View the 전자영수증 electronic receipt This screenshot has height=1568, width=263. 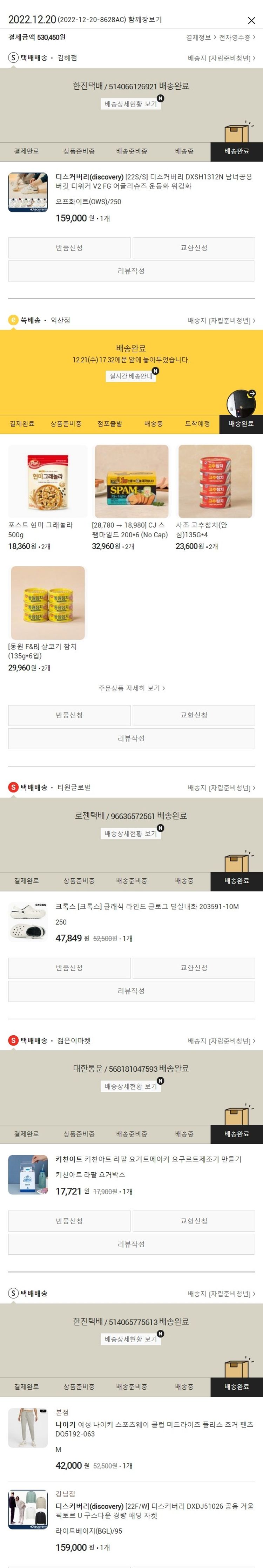click(x=236, y=38)
